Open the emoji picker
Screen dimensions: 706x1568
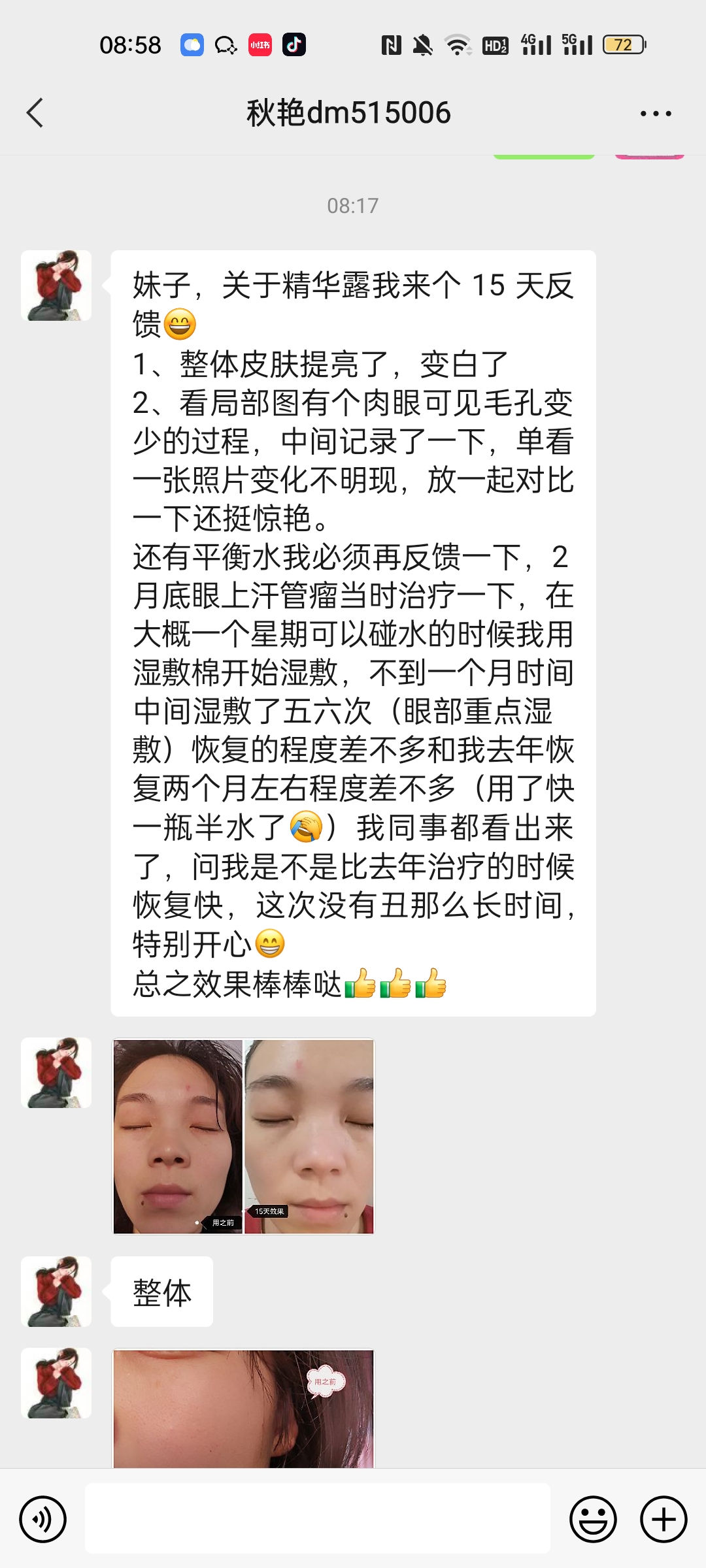[593, 1519]
